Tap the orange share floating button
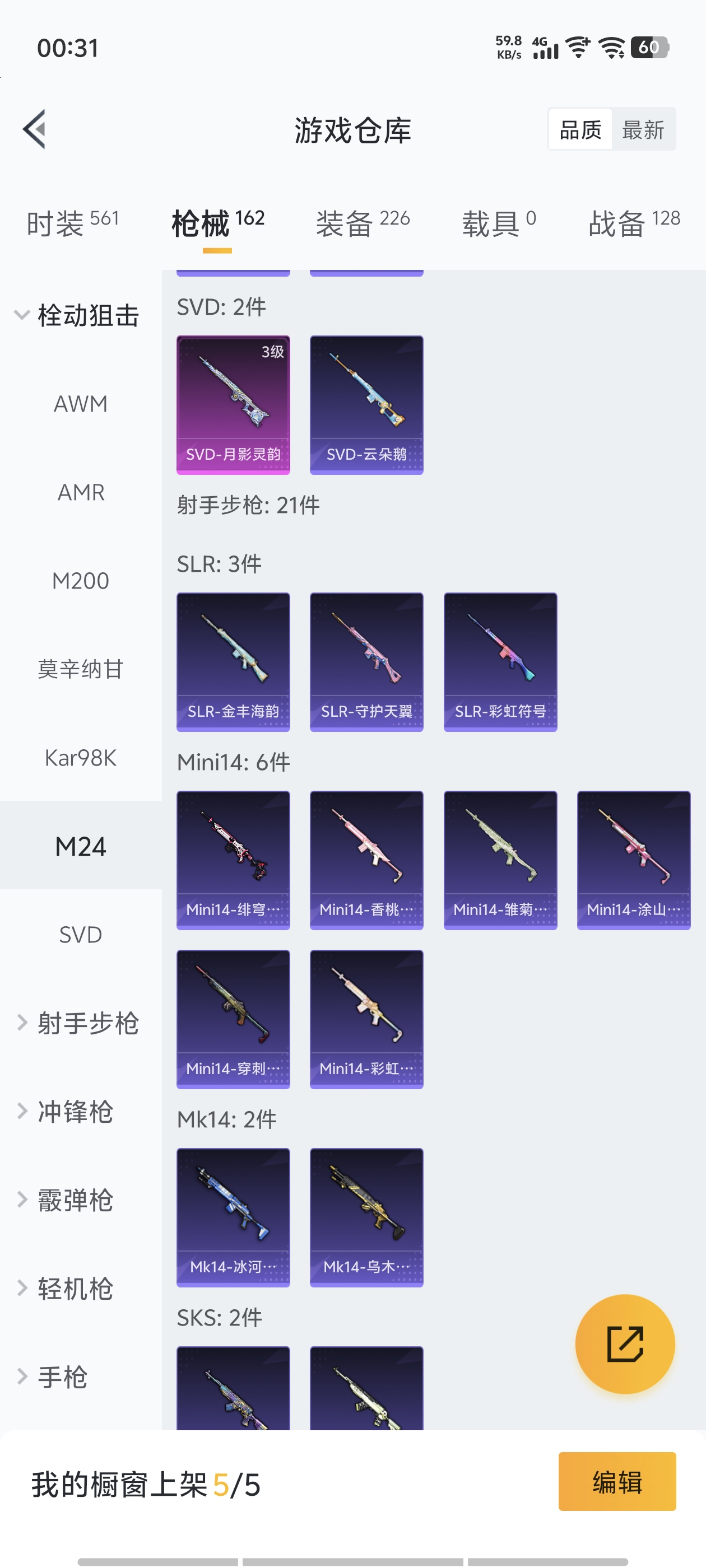 pos(624,1343)
